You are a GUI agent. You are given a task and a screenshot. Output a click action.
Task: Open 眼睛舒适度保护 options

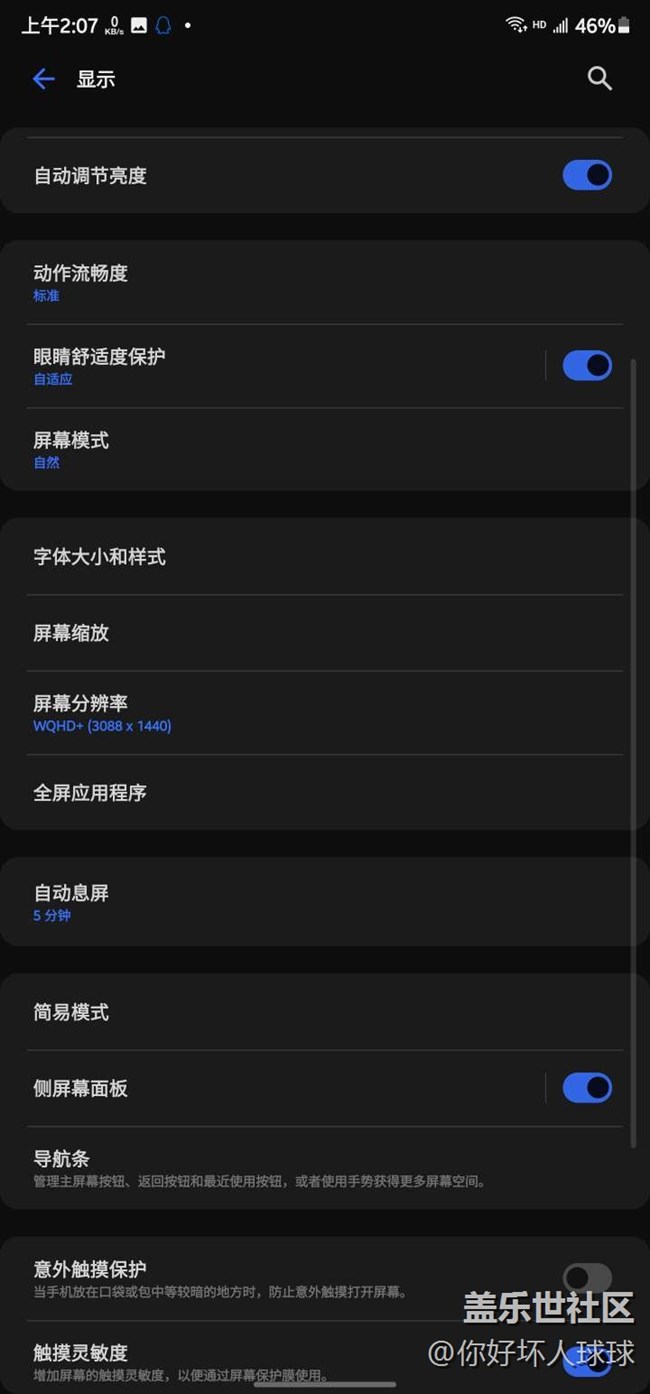[200, 365]
